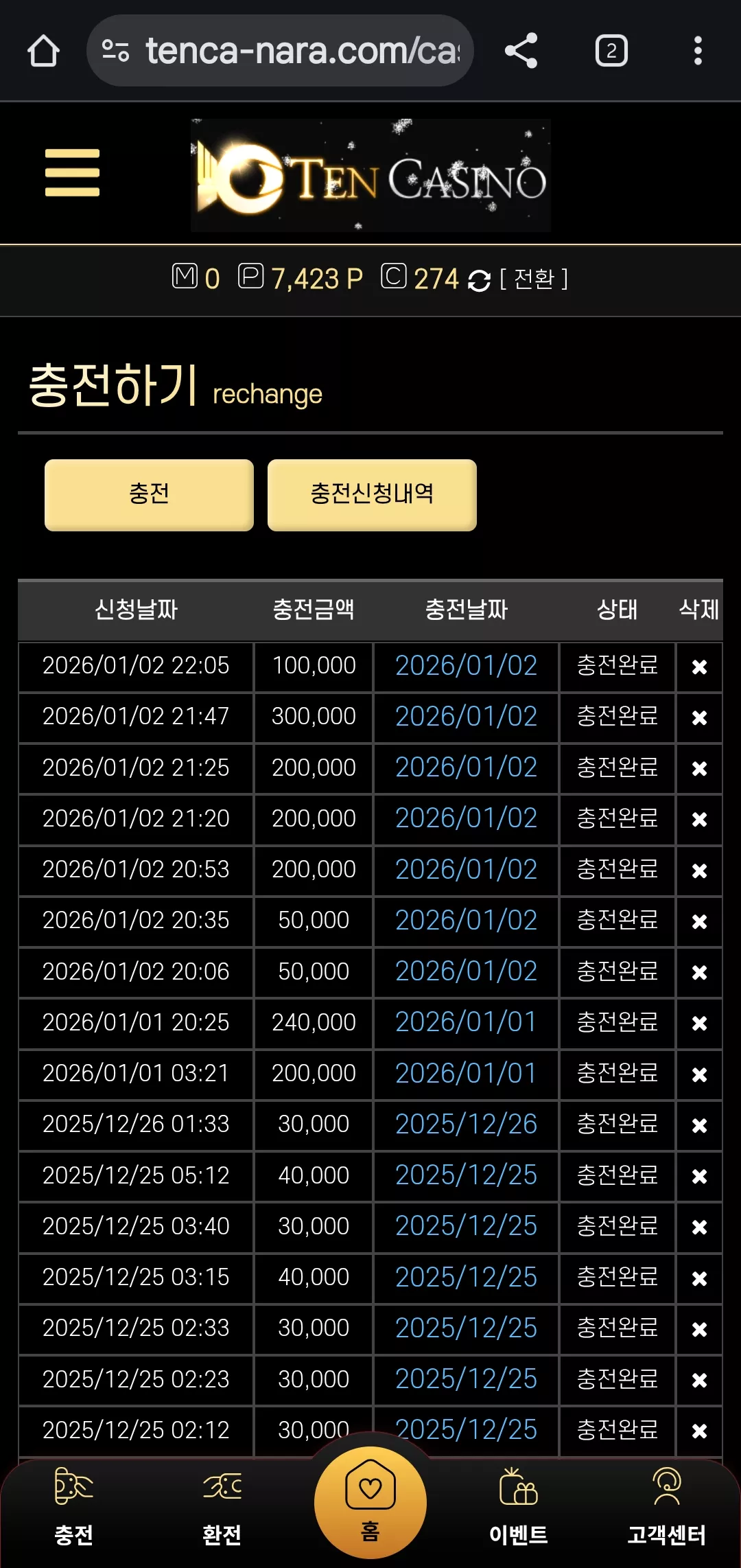Share this page from the browser bar
The height and width of the screenshot is (1568, 741).
pyautogui.click(x=521, y=51)
